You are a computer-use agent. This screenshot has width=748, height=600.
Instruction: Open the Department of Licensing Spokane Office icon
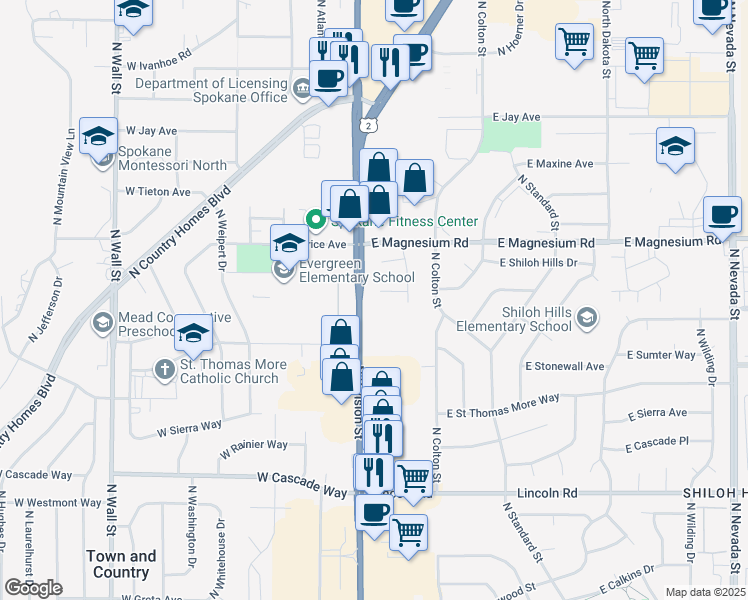point(301,90)
